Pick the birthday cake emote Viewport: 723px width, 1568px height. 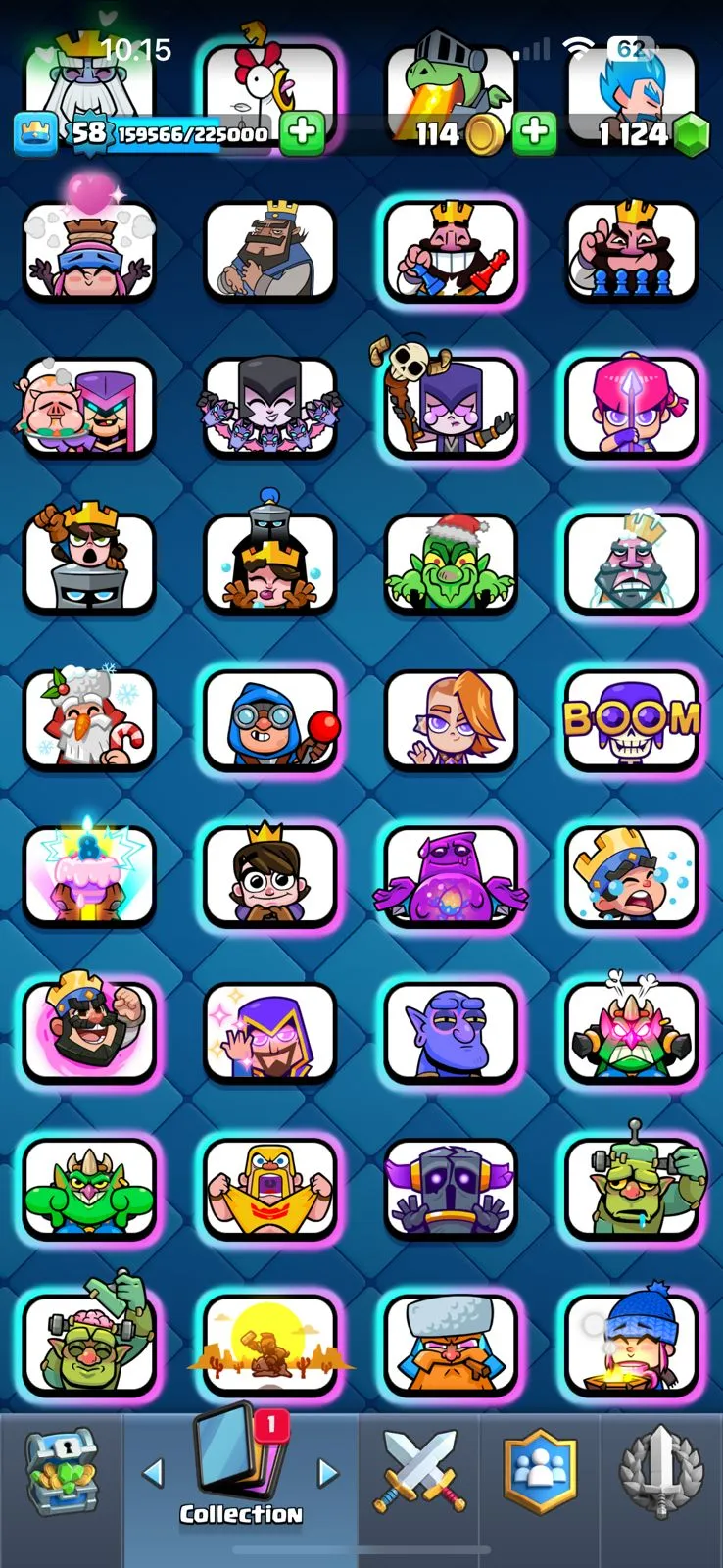(x=89, y=875)
